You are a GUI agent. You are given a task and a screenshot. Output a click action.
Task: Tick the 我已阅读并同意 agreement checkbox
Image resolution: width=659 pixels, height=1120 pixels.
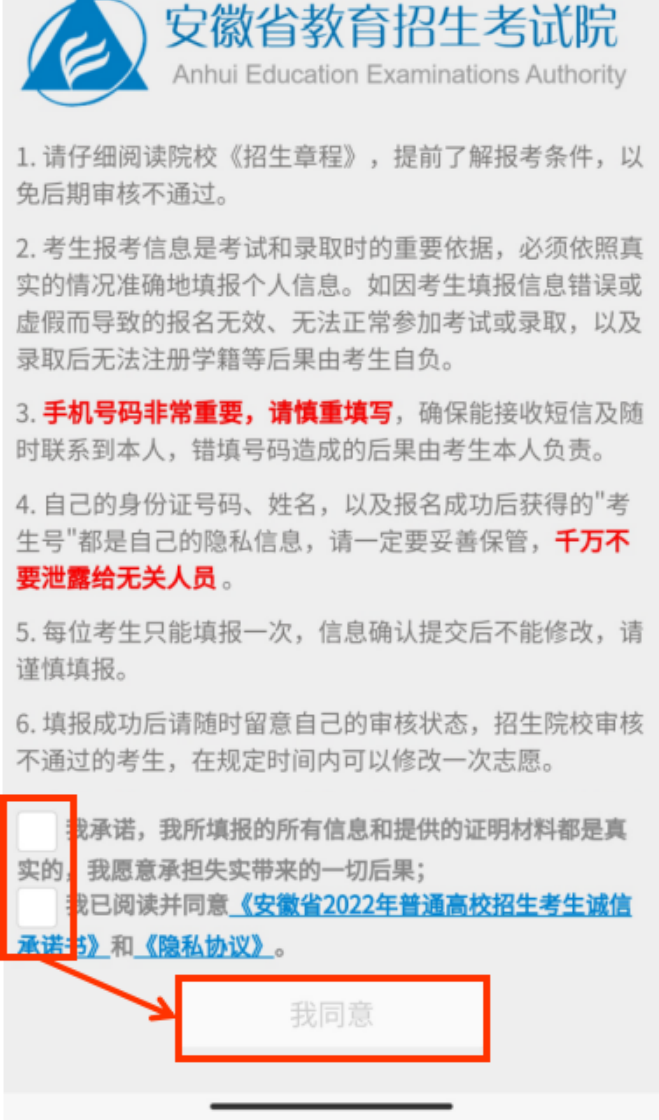38,907
